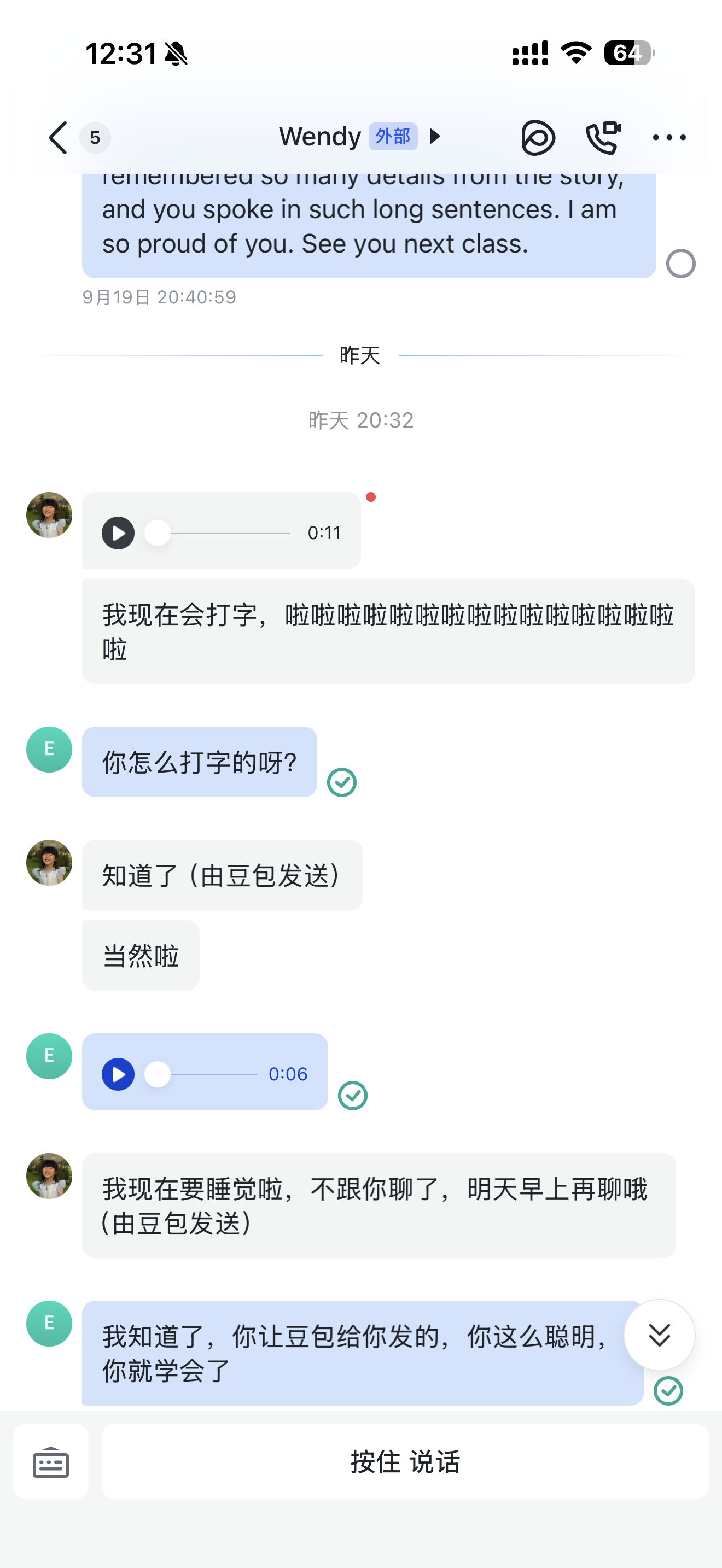Open Wendy's avatar next to the voice message
The width and height of the screenshot is (722, 1568).
point(49,515)
